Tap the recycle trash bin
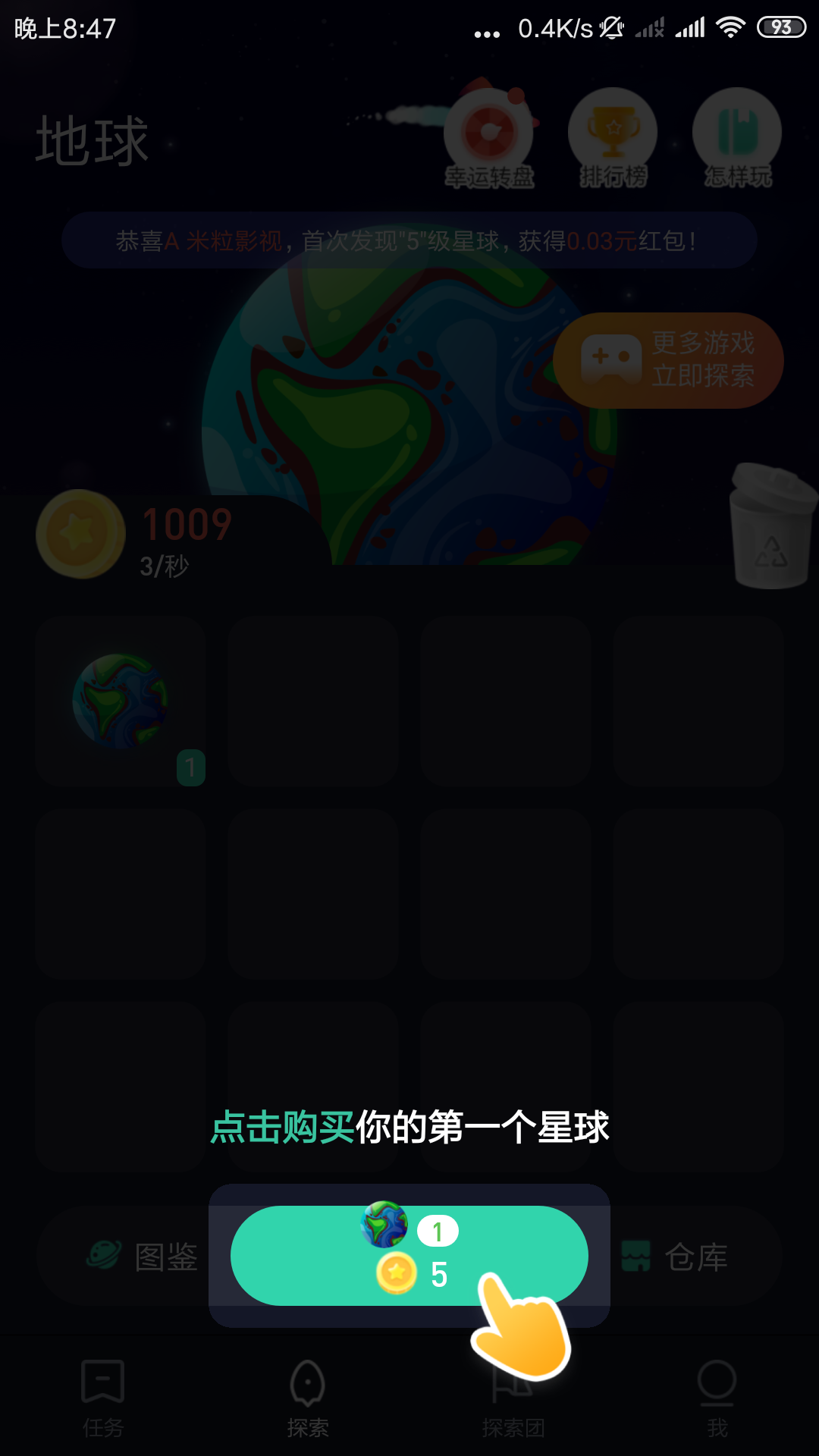 pyautogui.click(x=773, y=526)
